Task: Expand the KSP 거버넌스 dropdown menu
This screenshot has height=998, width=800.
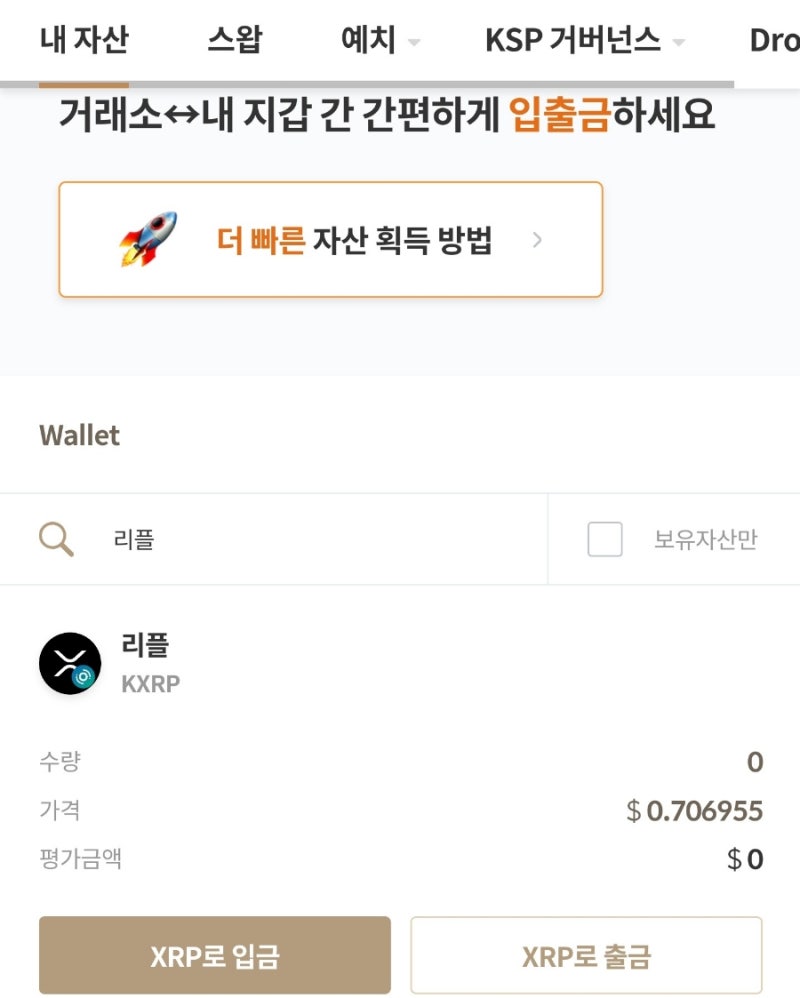Action: click(585, 41)
